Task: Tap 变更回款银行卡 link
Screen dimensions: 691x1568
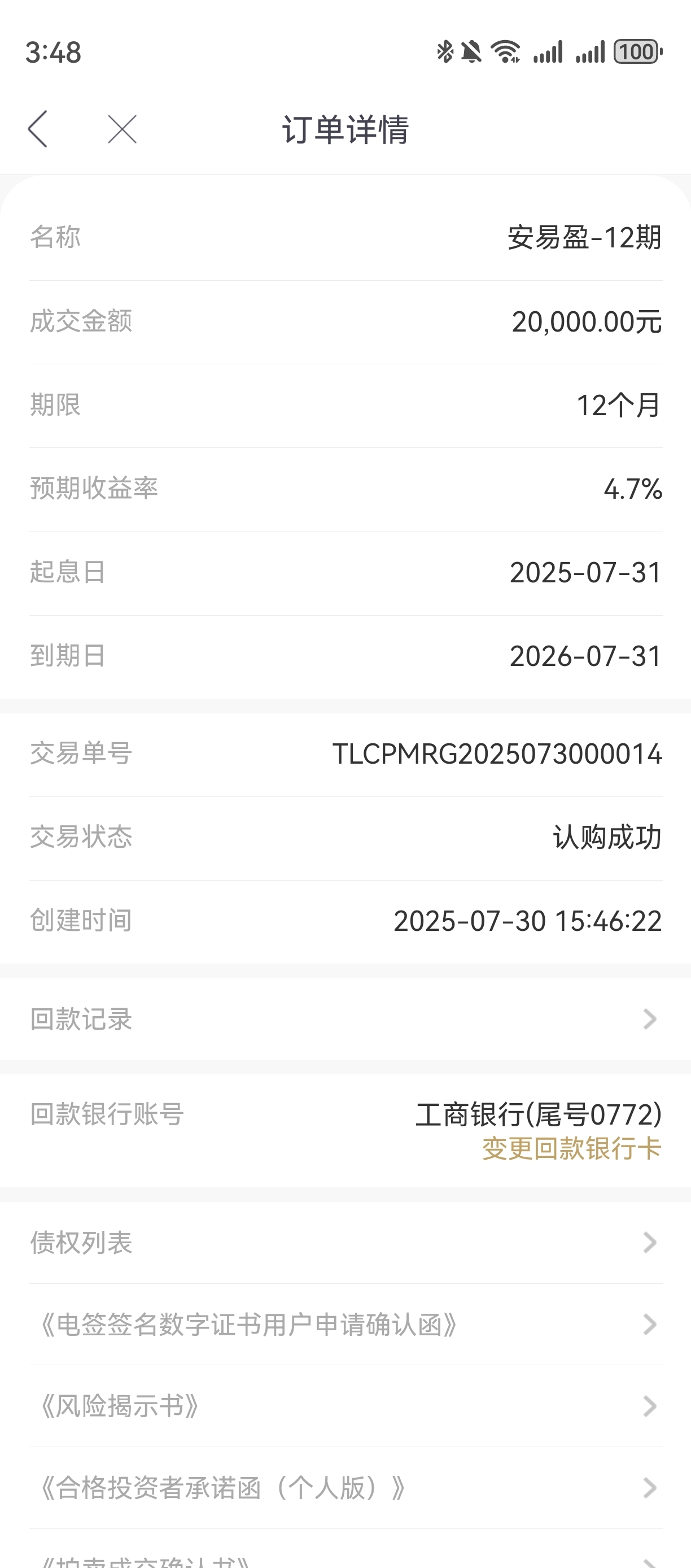Action: [x=571, y=1149]
